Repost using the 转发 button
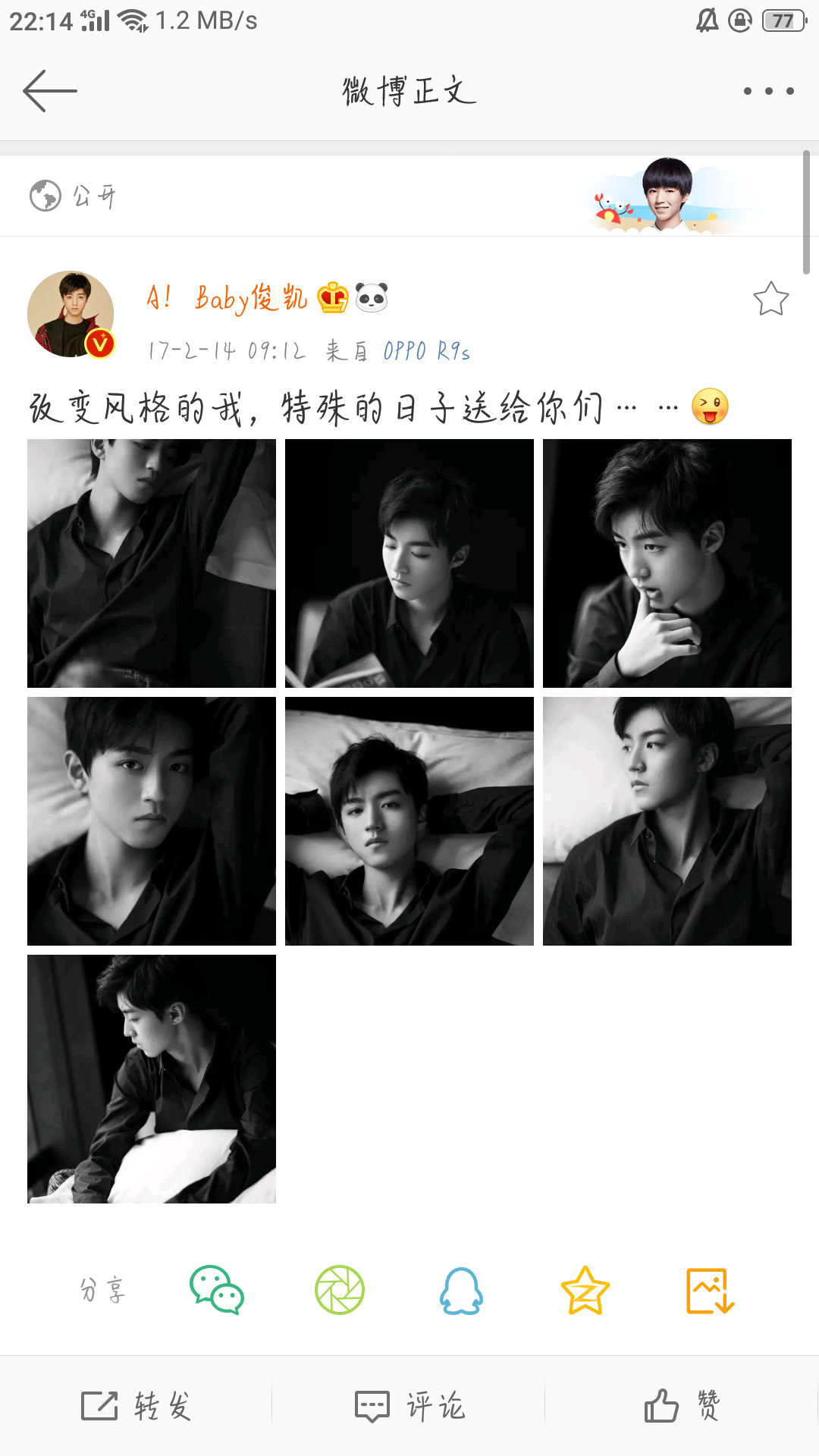819x1456 pixels. pyautogui.click(x=136, y=1407)
